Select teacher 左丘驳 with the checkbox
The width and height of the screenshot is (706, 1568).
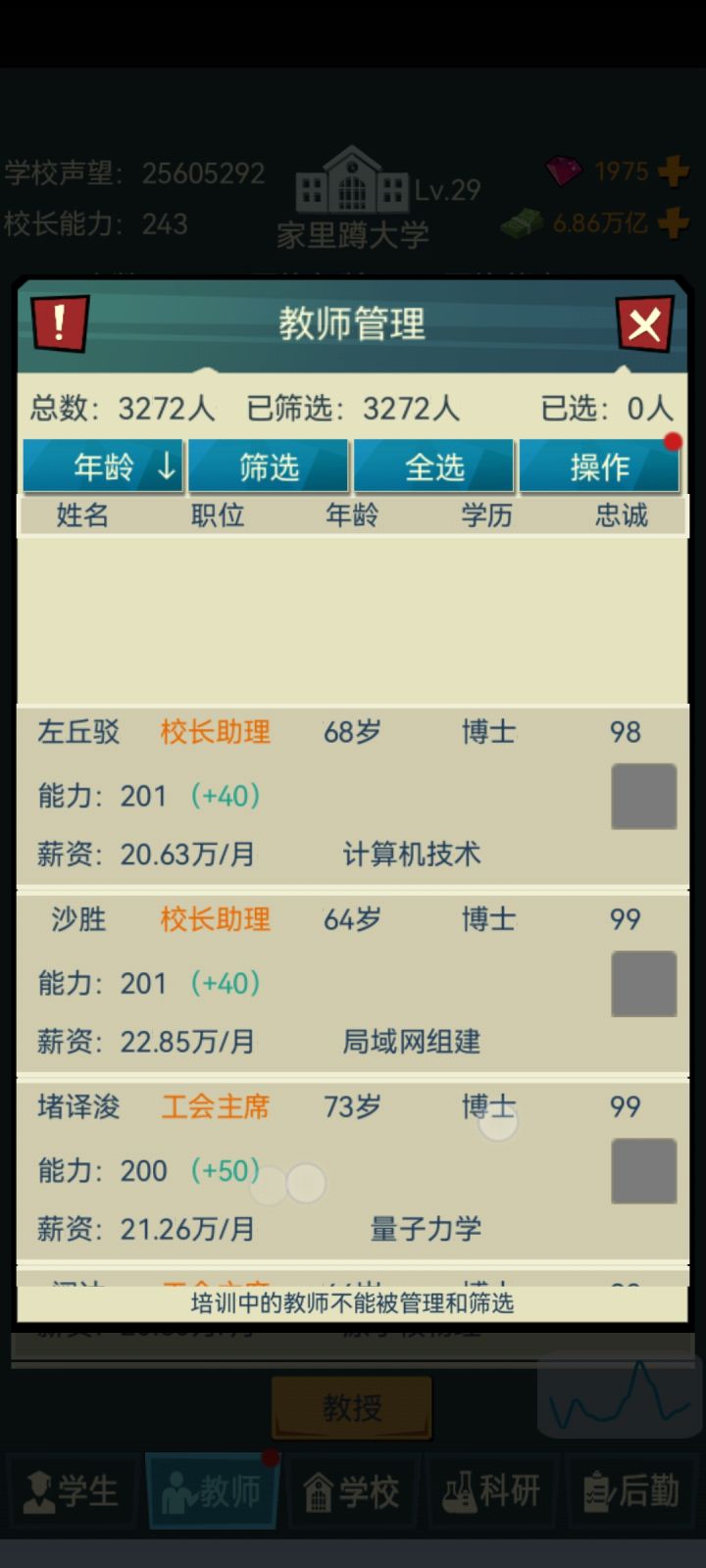coord(643,797)
